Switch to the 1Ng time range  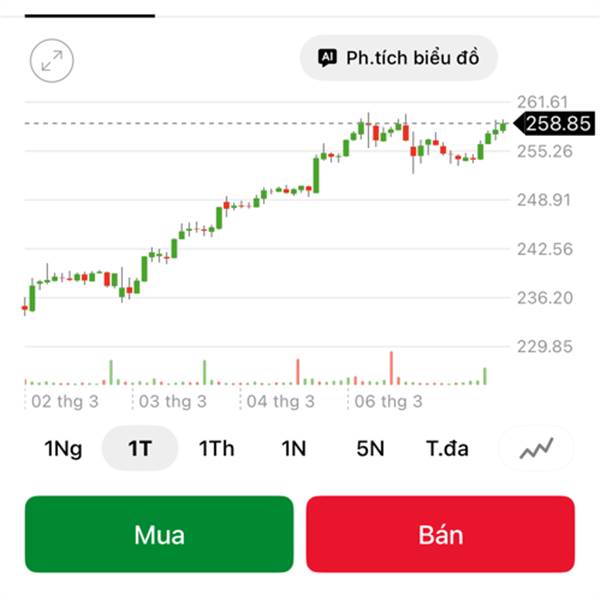point(63,448)
